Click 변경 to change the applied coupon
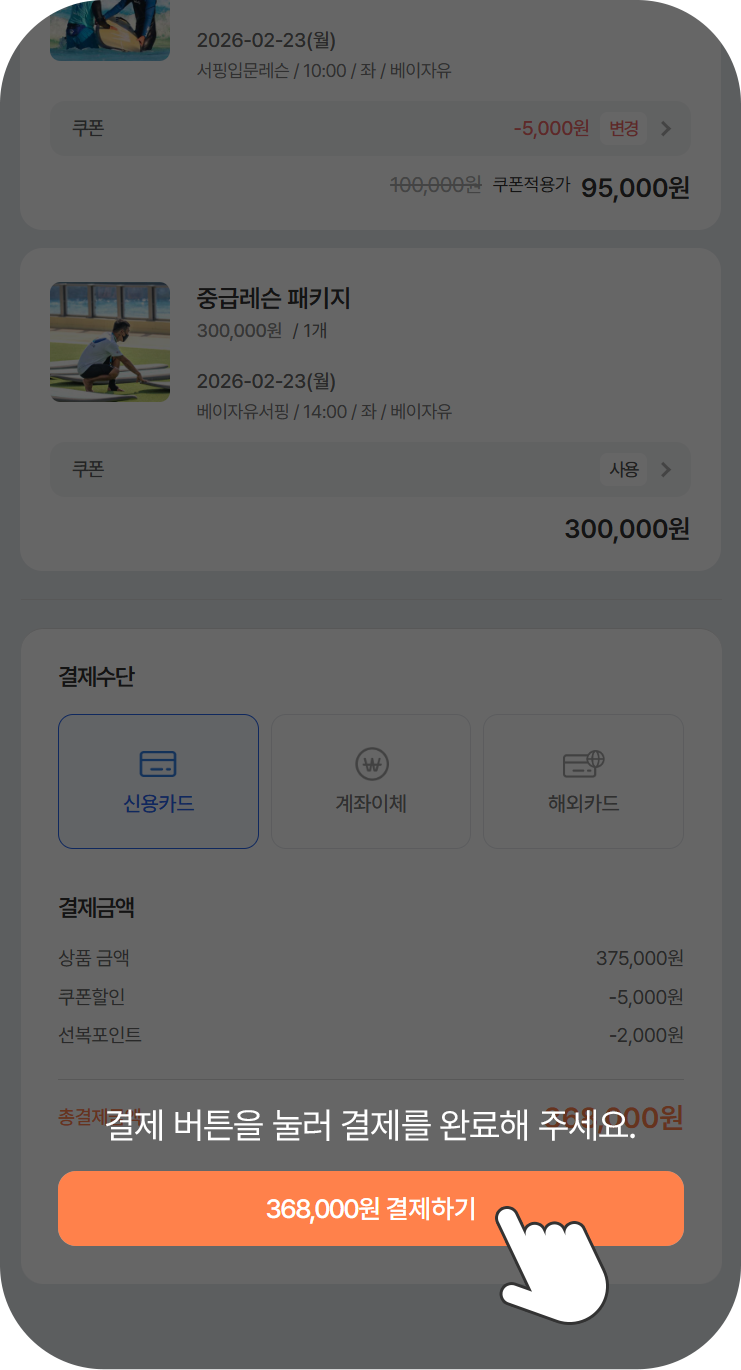Image resolution: width=741 pixels, height=1370 pixels. [622, 128]
